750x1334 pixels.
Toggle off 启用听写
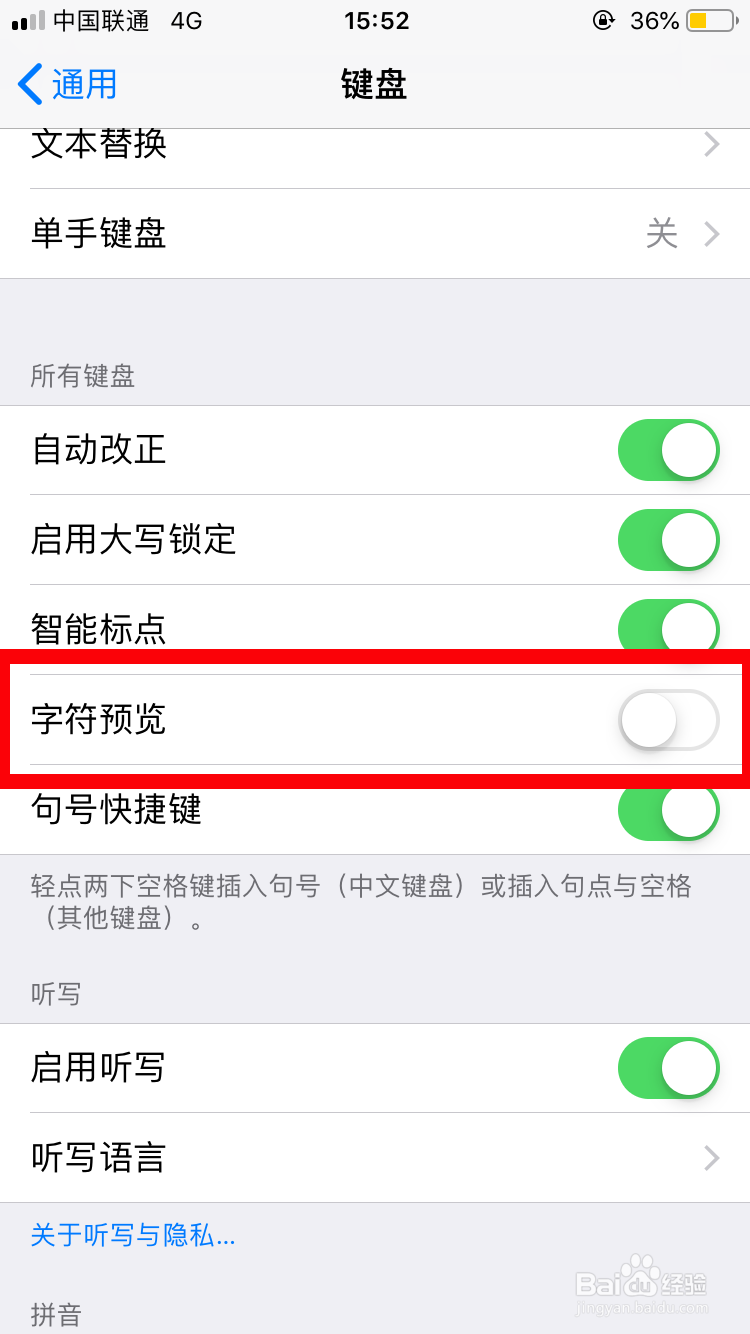point(668,1068)
